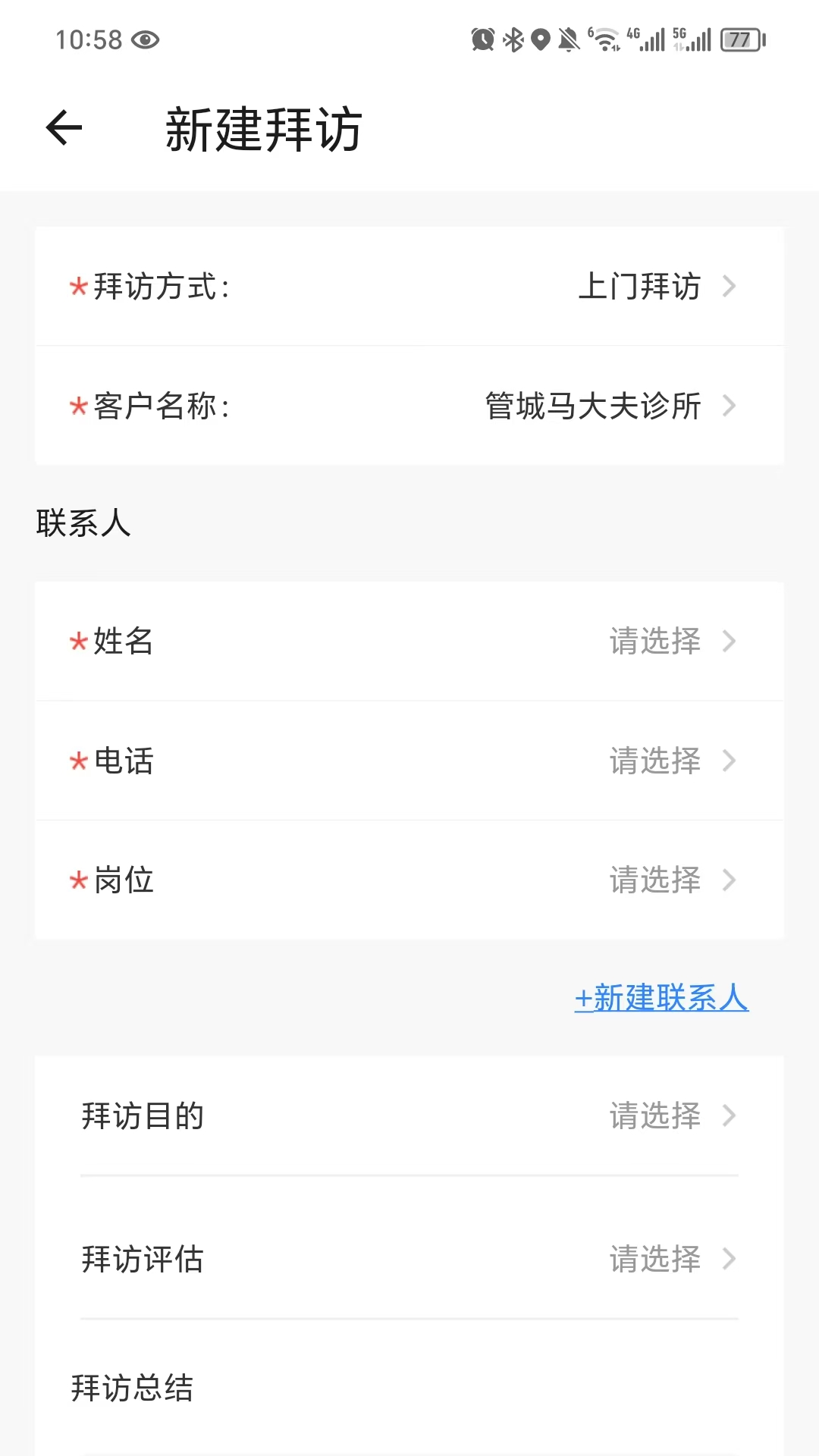819x1456 pixels.
Task: Open the 姓名 contact picker
Action: [x=409, y=642]
